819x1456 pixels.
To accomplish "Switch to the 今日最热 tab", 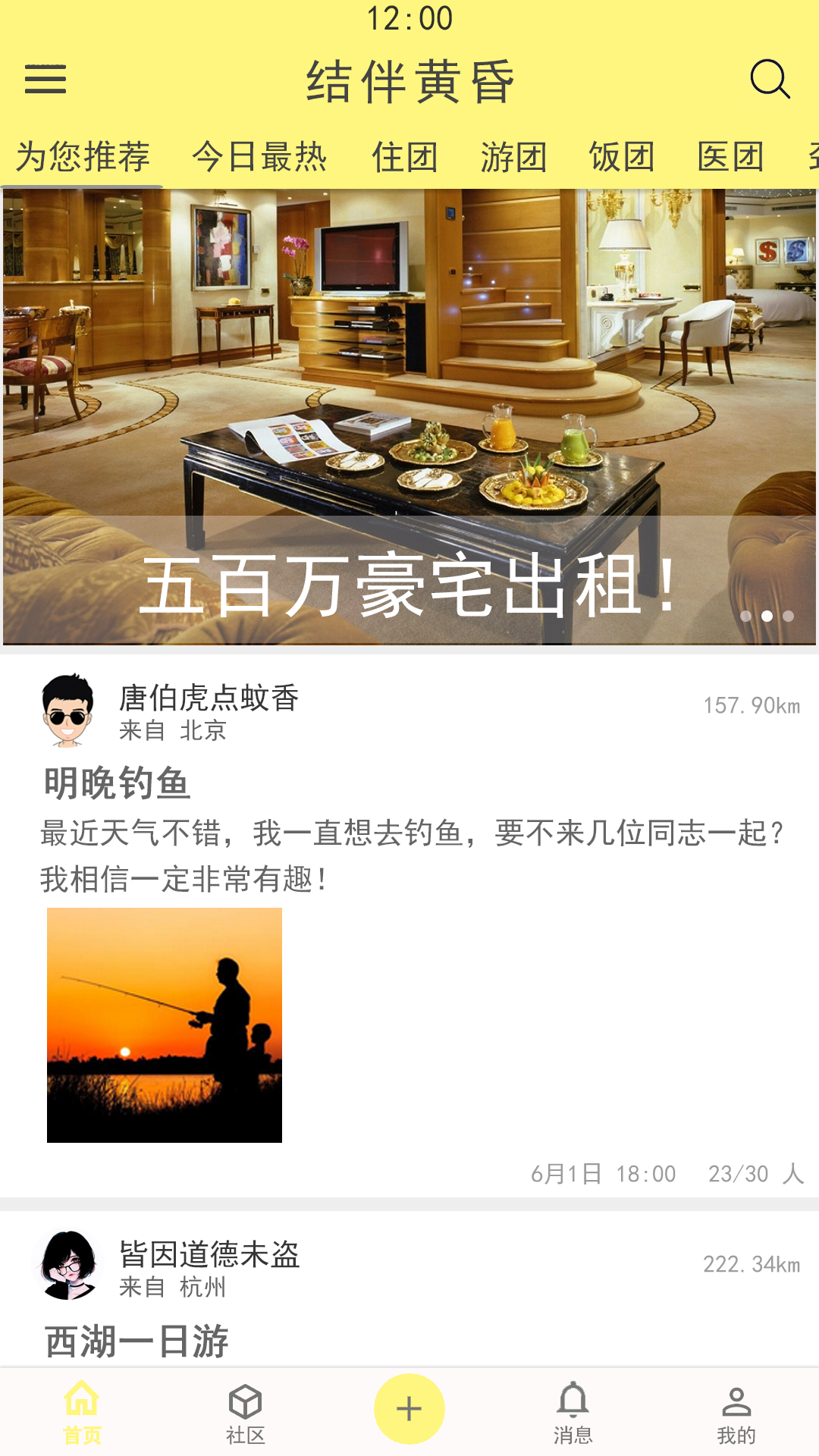I will click(x=259, y=157).
